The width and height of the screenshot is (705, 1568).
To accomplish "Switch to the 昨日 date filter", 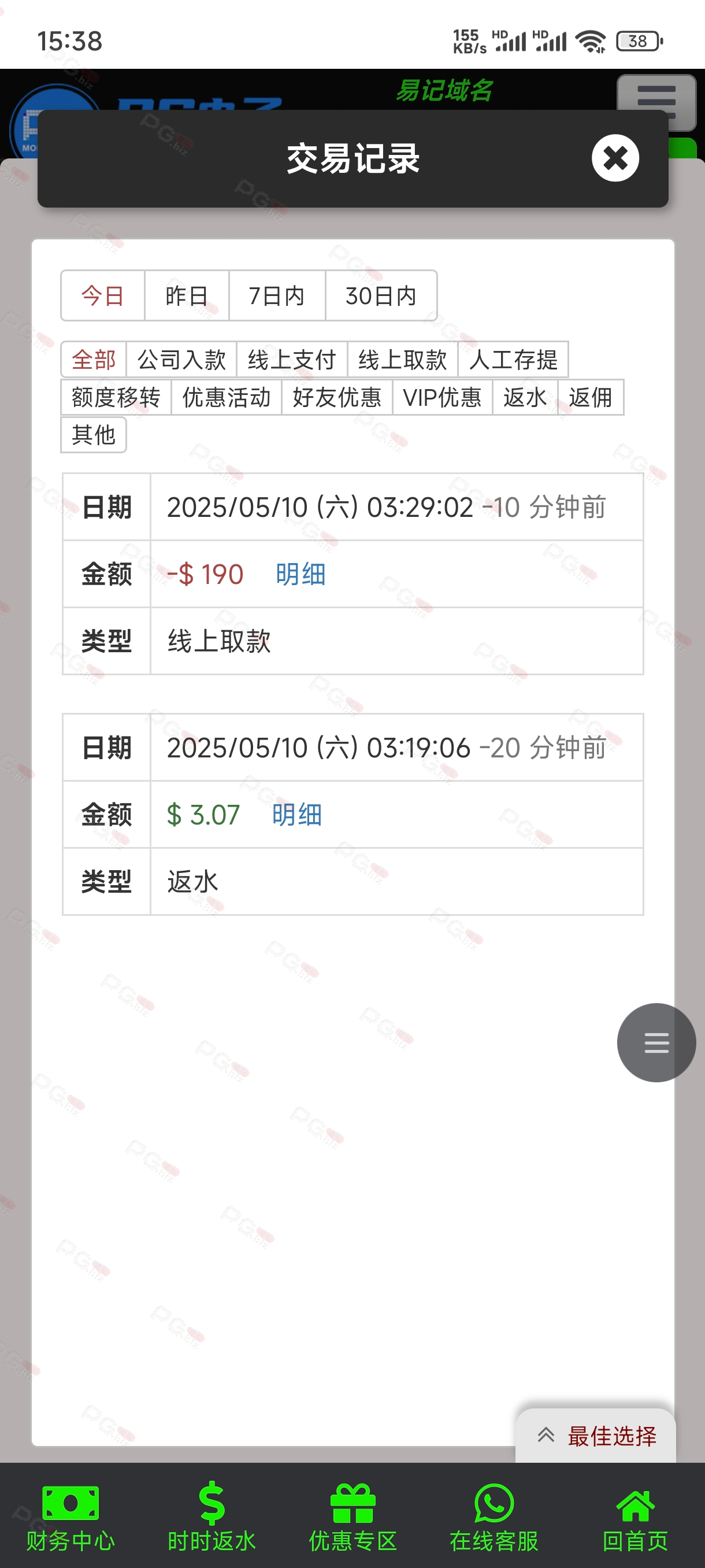I will click(187, 296).
